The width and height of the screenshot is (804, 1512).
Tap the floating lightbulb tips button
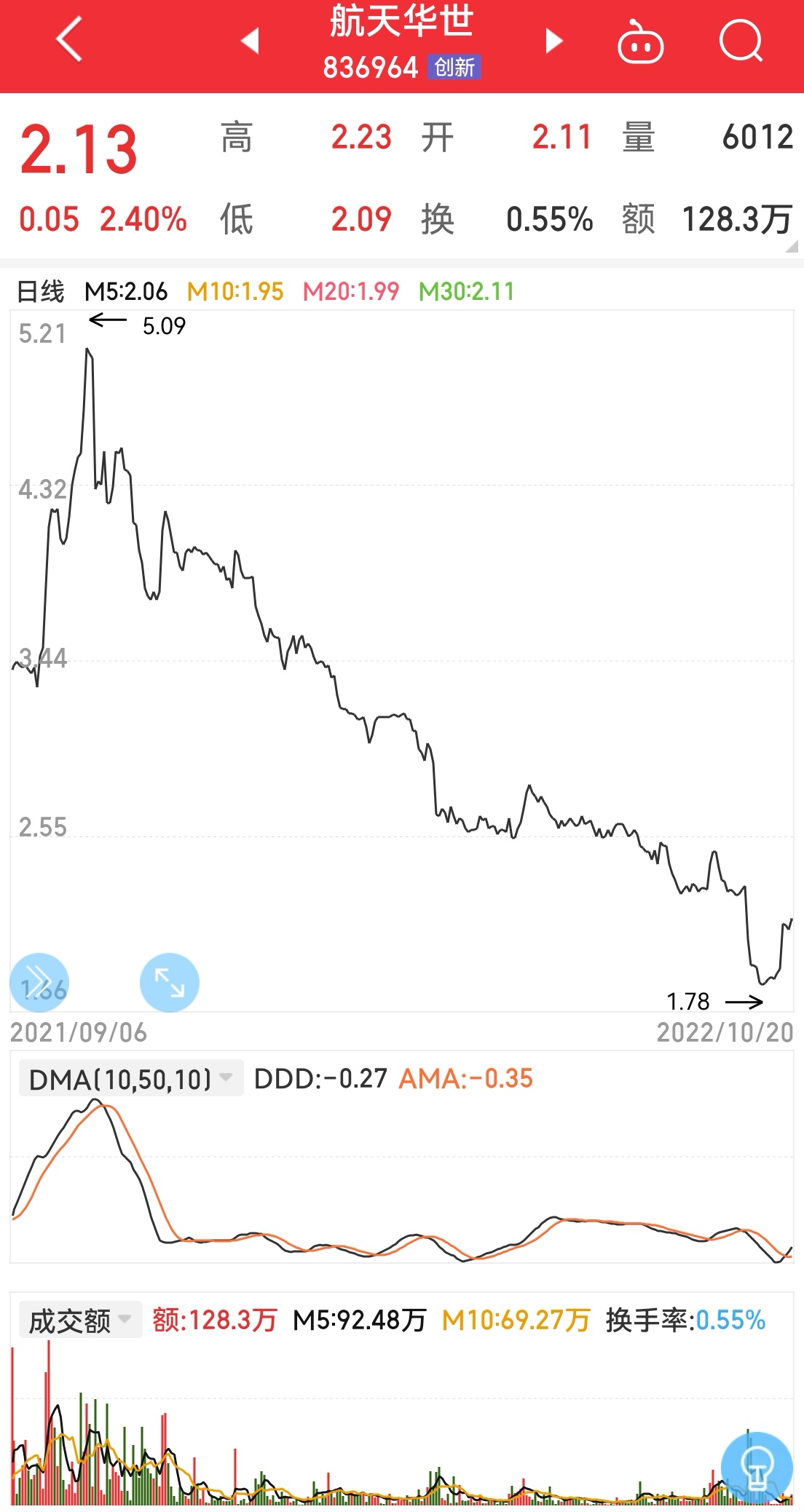757,1468
